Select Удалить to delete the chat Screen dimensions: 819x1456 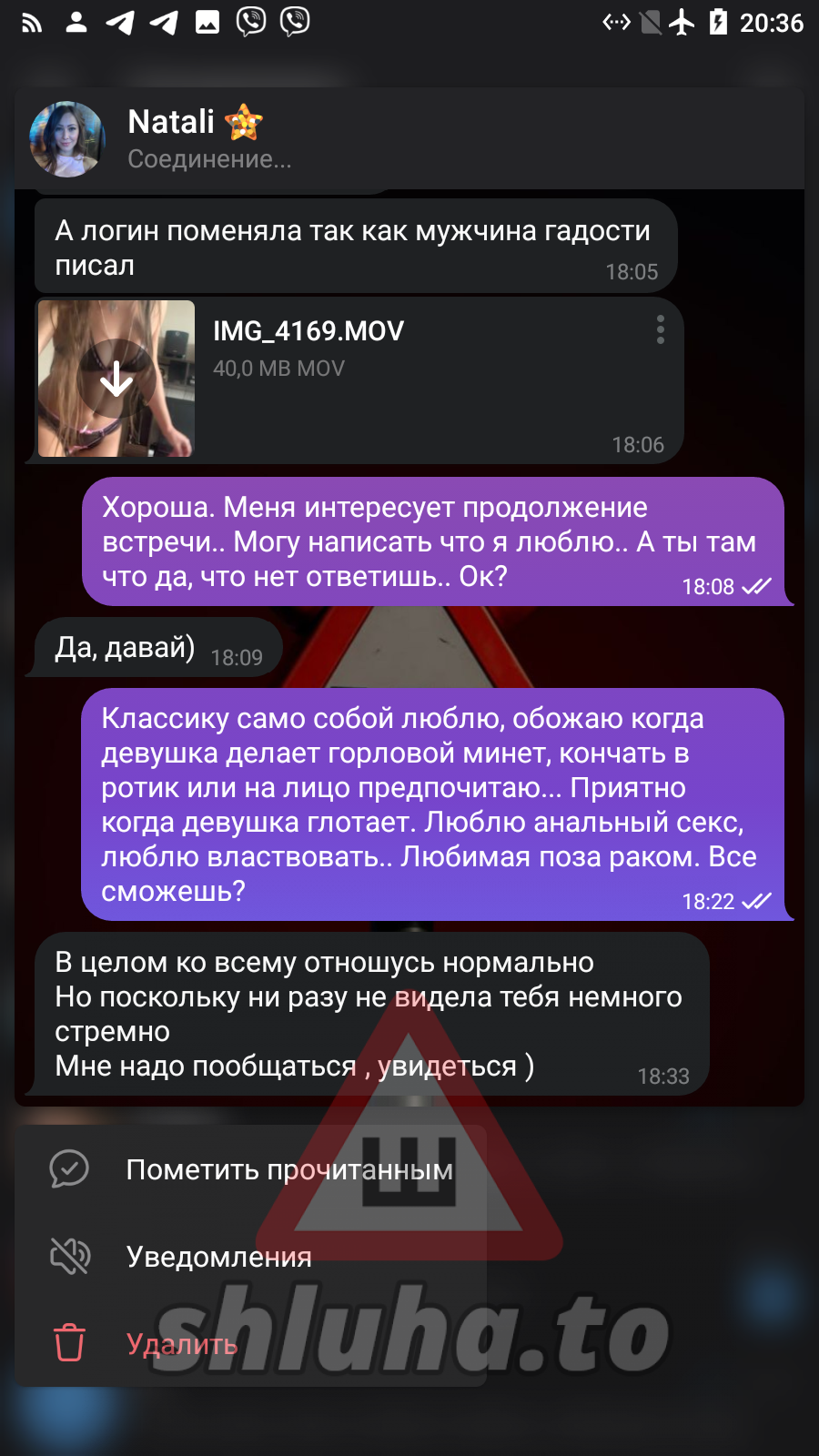click(181, 1344)
